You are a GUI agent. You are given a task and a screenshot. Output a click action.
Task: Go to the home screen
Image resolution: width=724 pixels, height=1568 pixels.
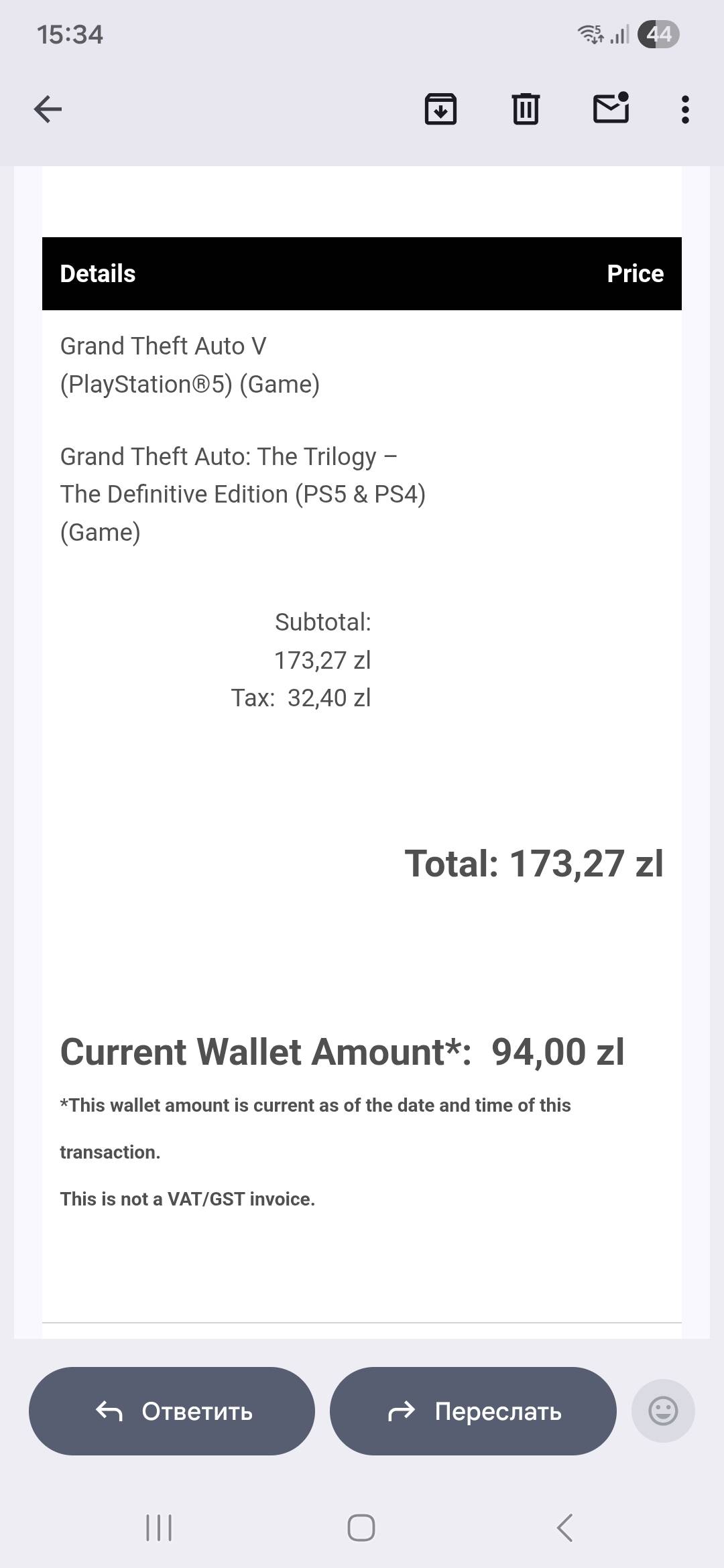point(361,1528)
